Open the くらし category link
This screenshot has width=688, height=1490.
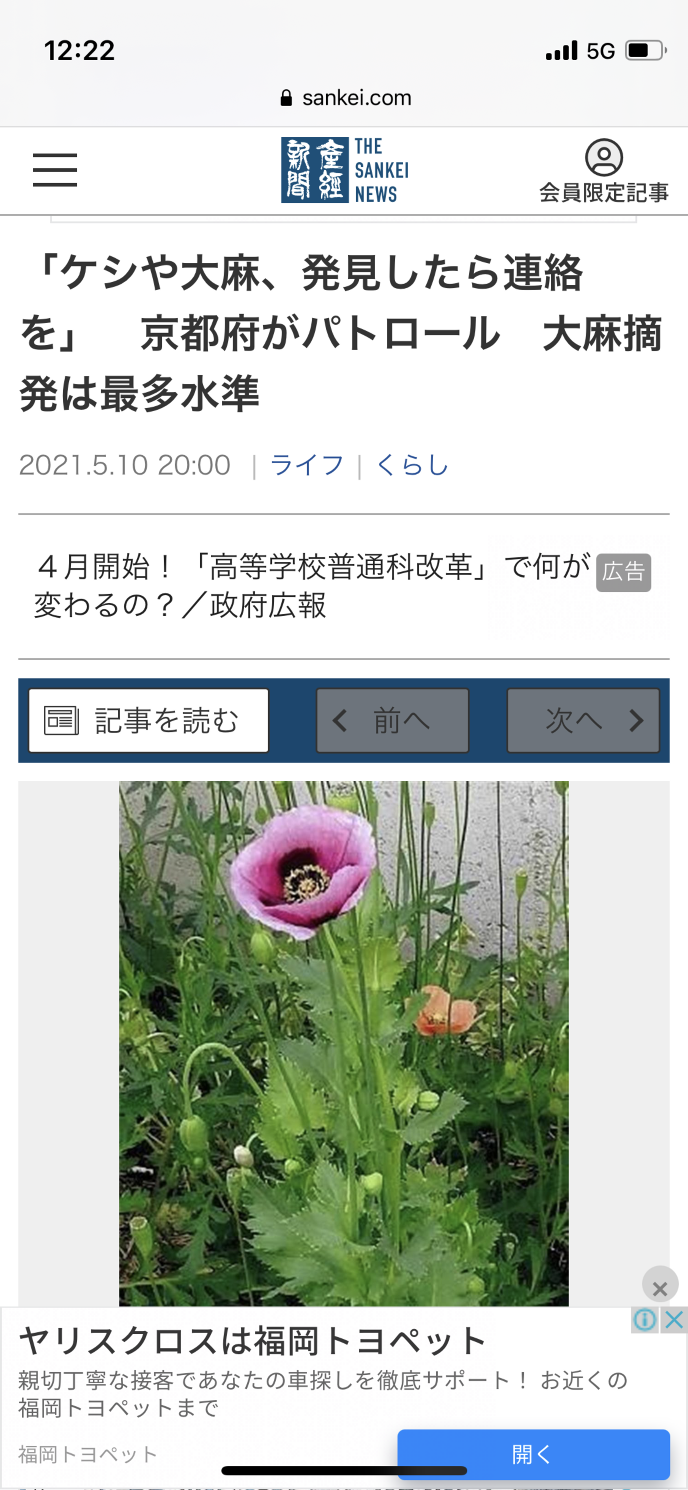coord(412,465)
